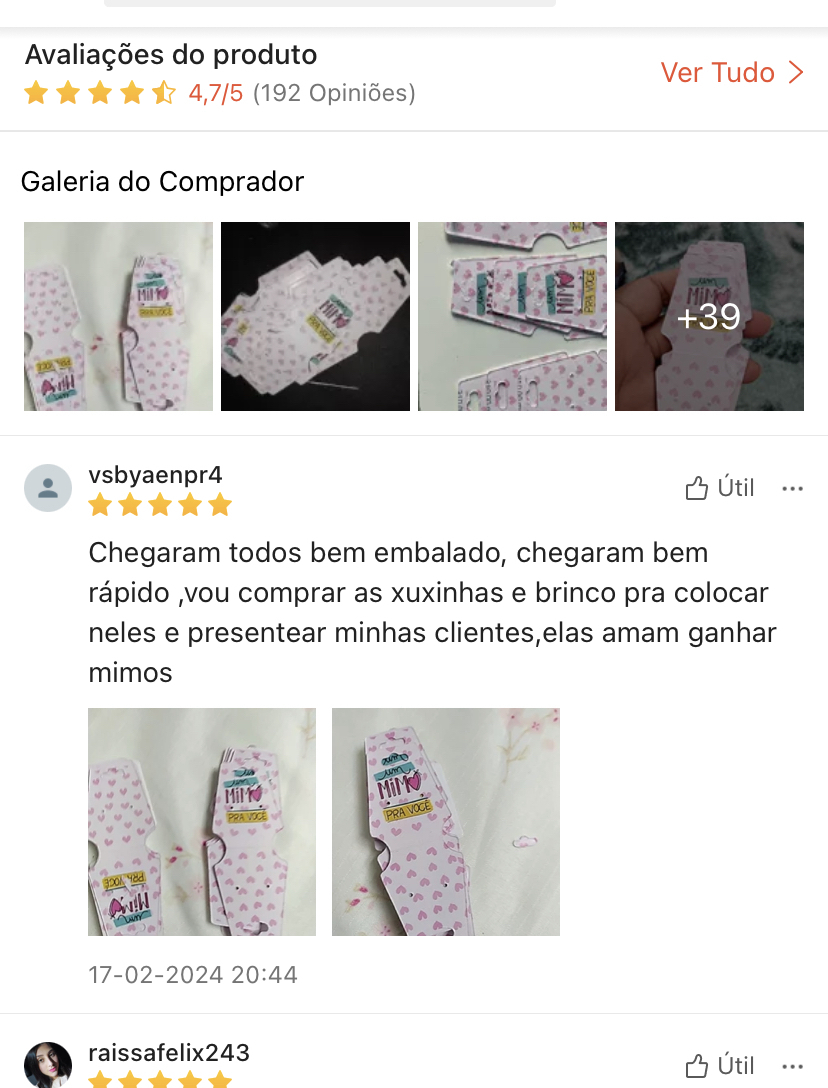Viewport: 828px width, 1088px height.
Task: Open overflow menu on raissafelix243's review
Action: click(x=793, y=1065)
